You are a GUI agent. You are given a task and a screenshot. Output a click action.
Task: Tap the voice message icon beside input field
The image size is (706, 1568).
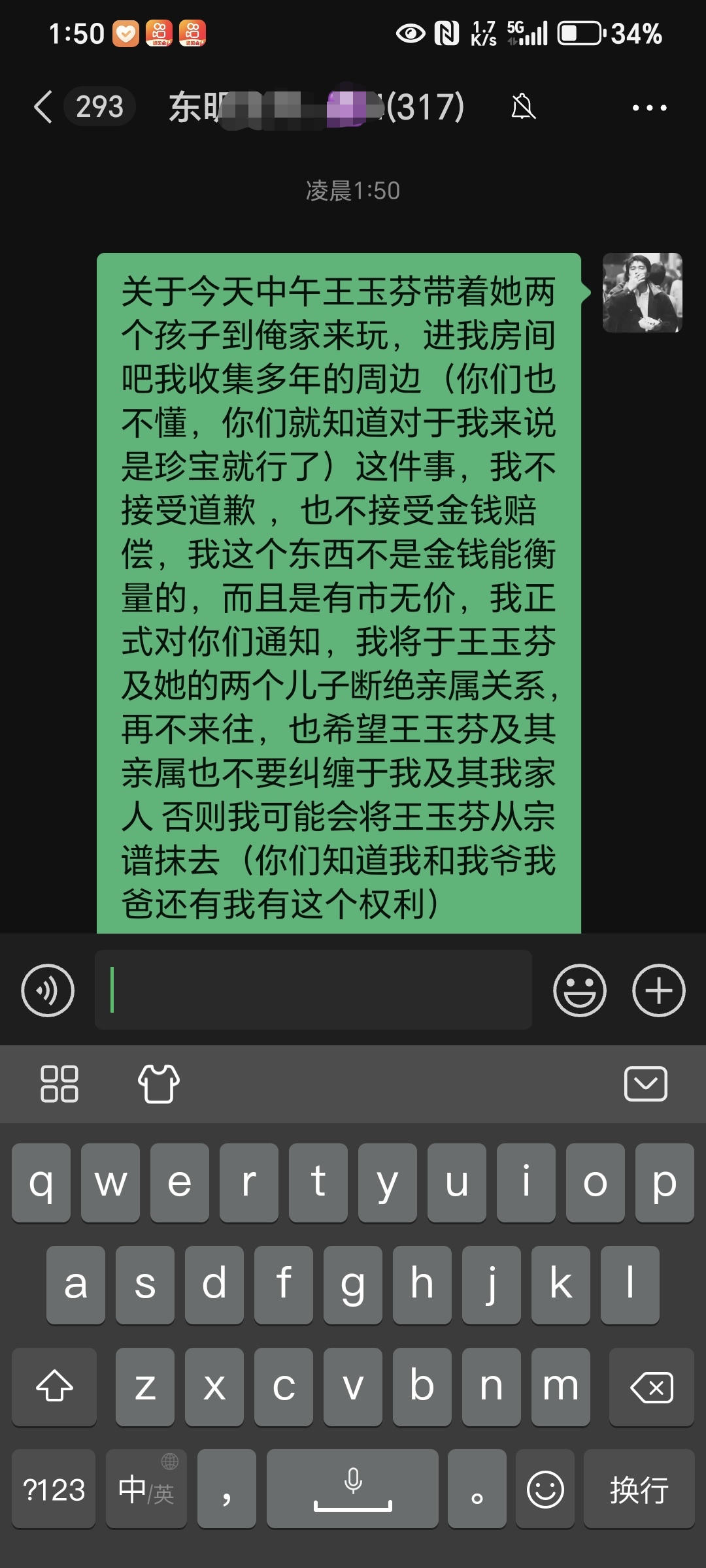[x=47, y=990]
